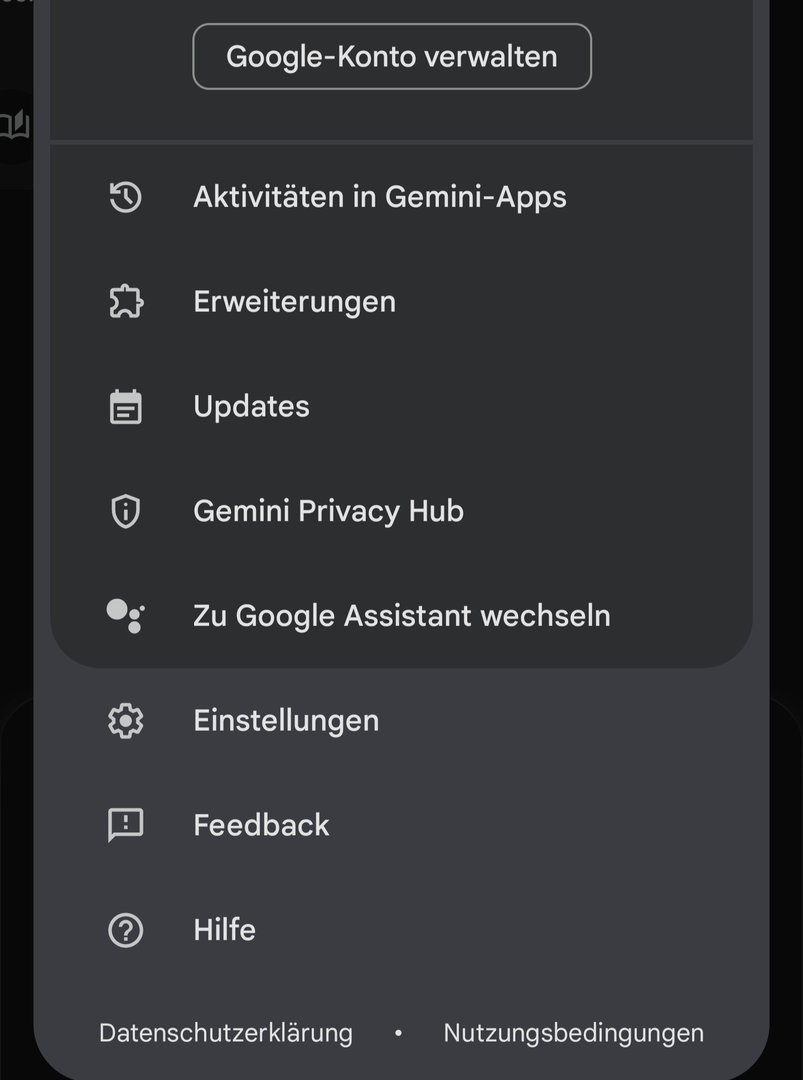Select Zu Google Assistant wechseln
This screenshot has height=1080, width=803.
[401, 616]
